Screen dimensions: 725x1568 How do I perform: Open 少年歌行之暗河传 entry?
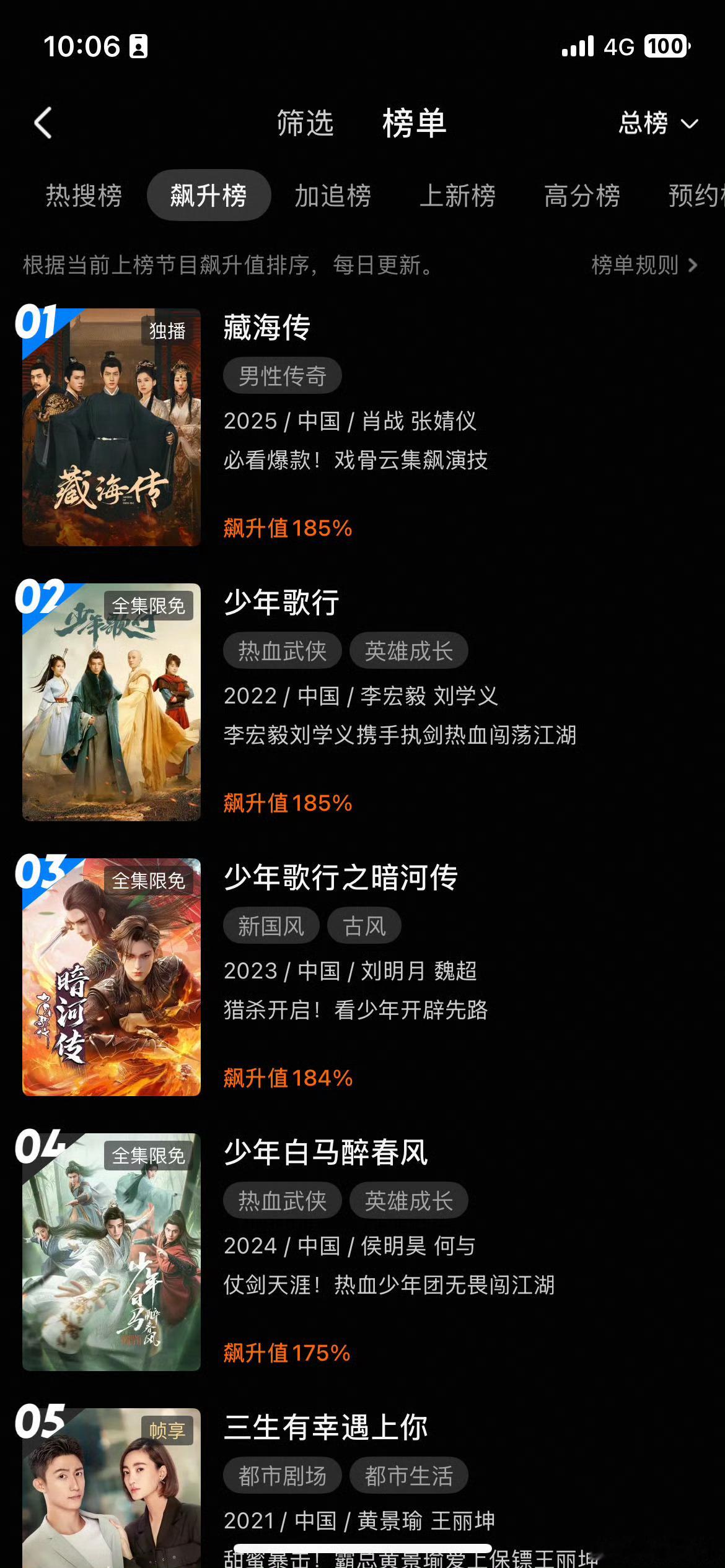[x=362, y=977]
